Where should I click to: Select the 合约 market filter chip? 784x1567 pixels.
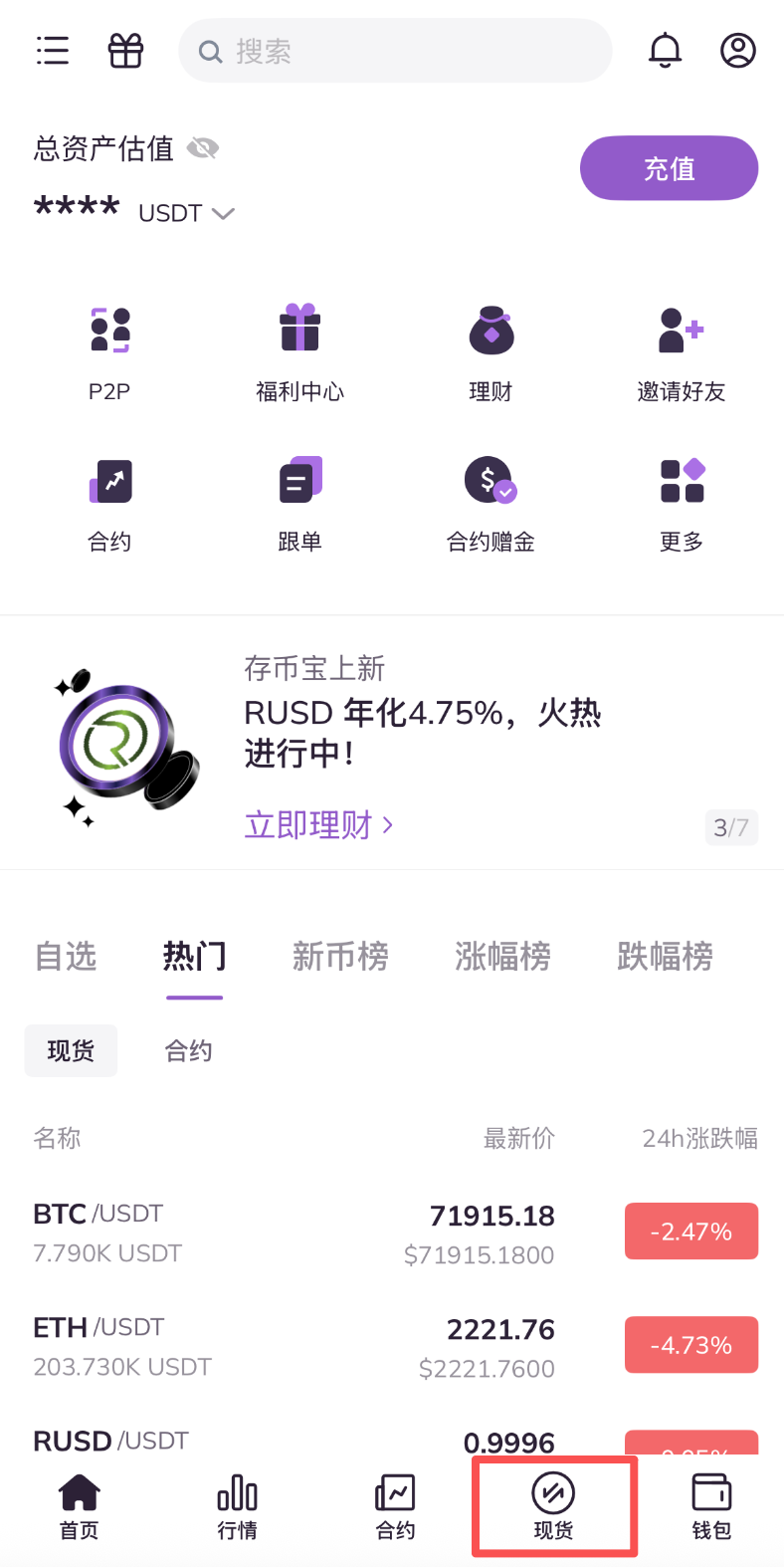pos(188,1051)
